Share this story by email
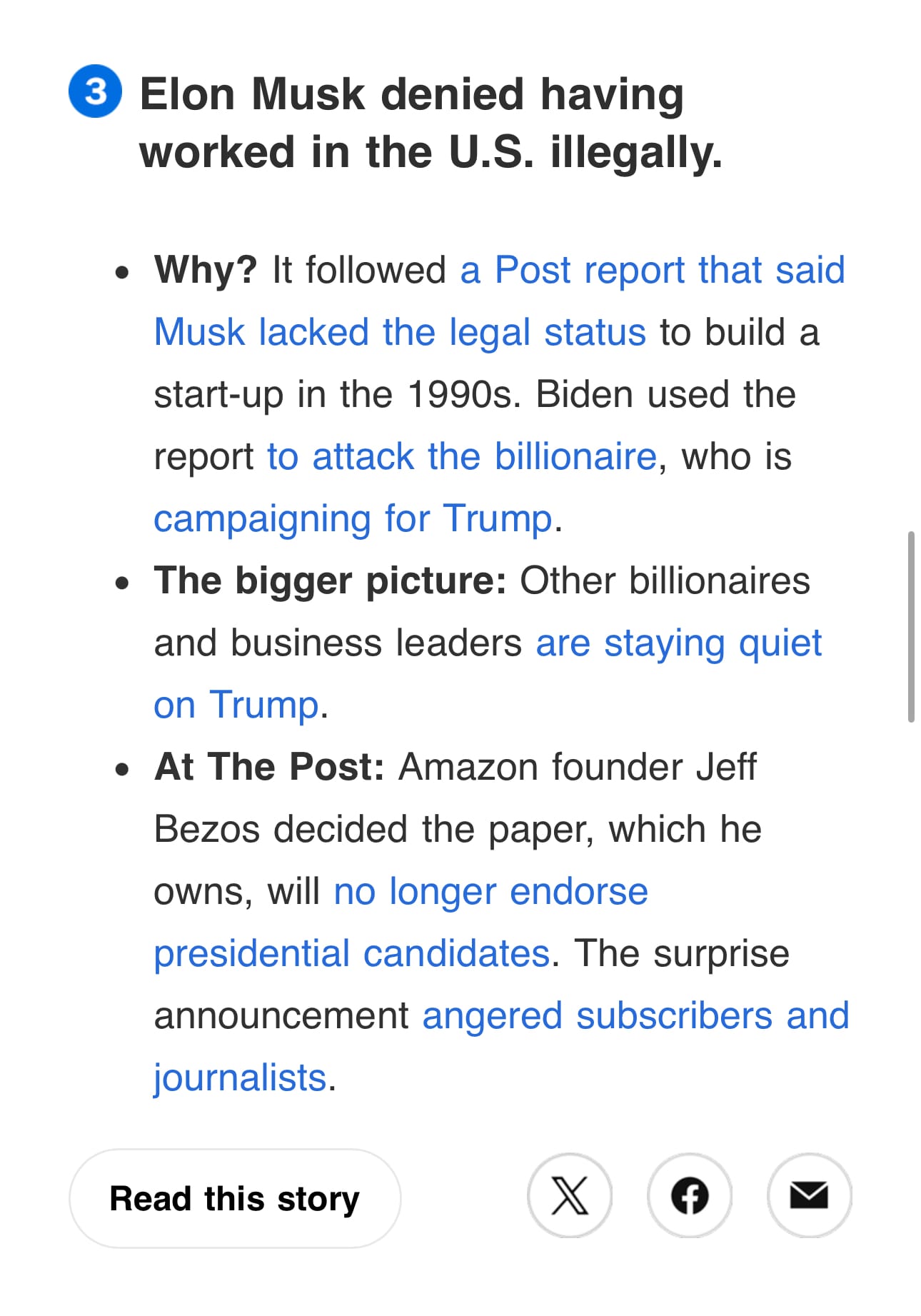The image size is (921, 1316). click(x=809, y=1195)
